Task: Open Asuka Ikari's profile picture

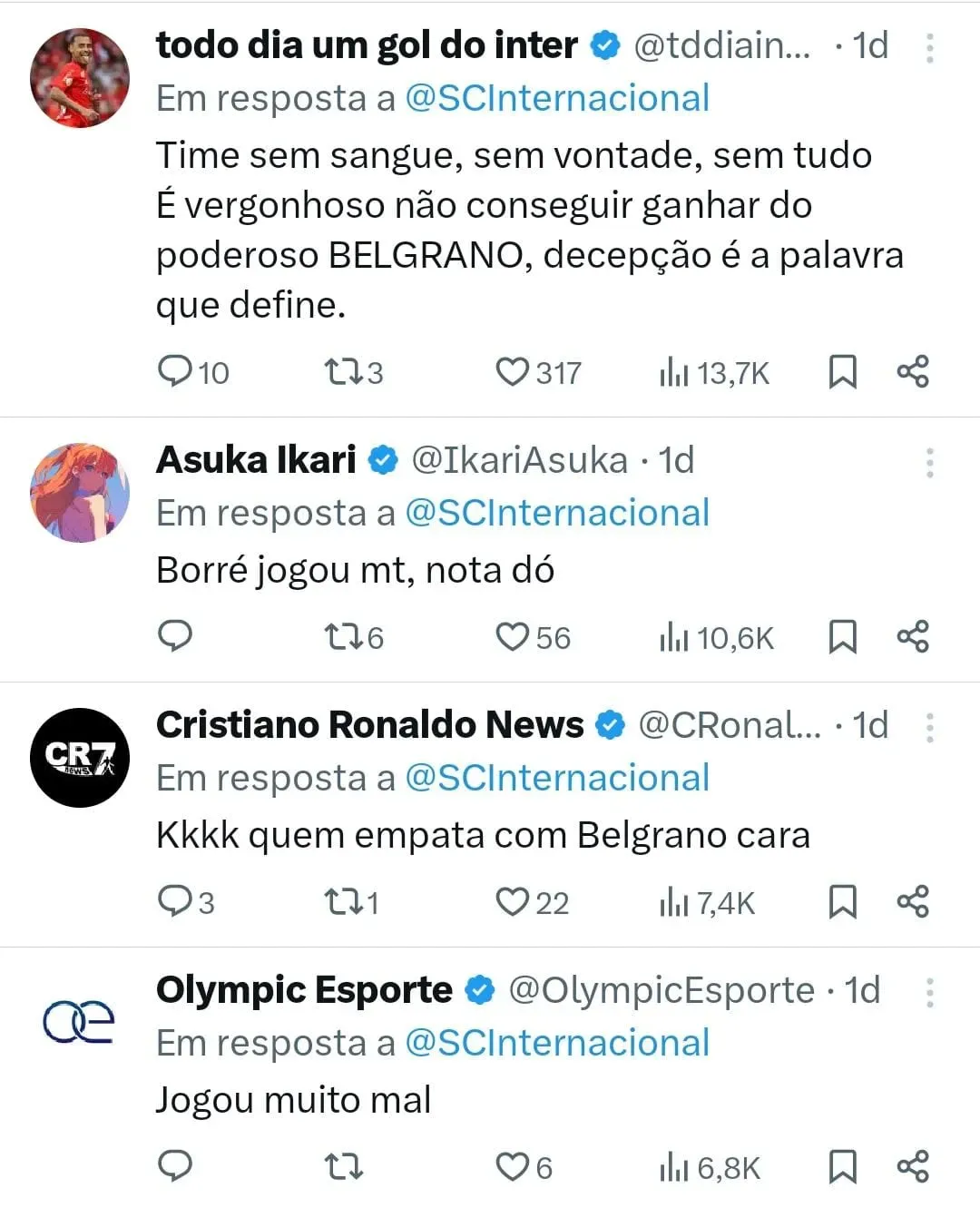Action: [80, 493]
